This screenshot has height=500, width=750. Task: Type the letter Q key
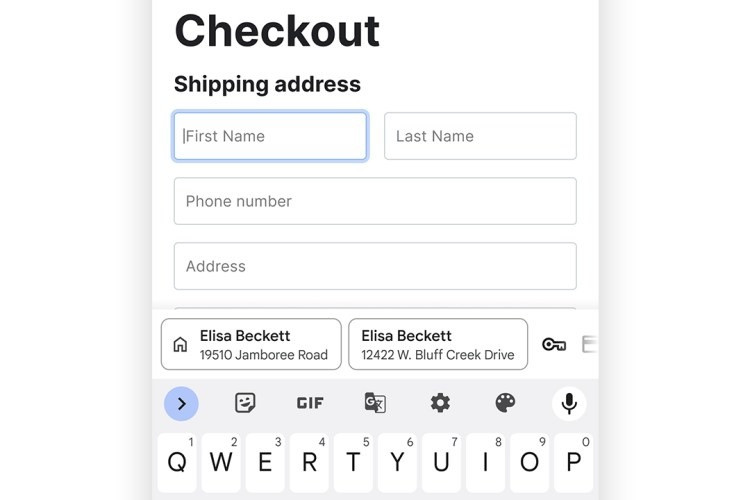[x=177, y=462]
